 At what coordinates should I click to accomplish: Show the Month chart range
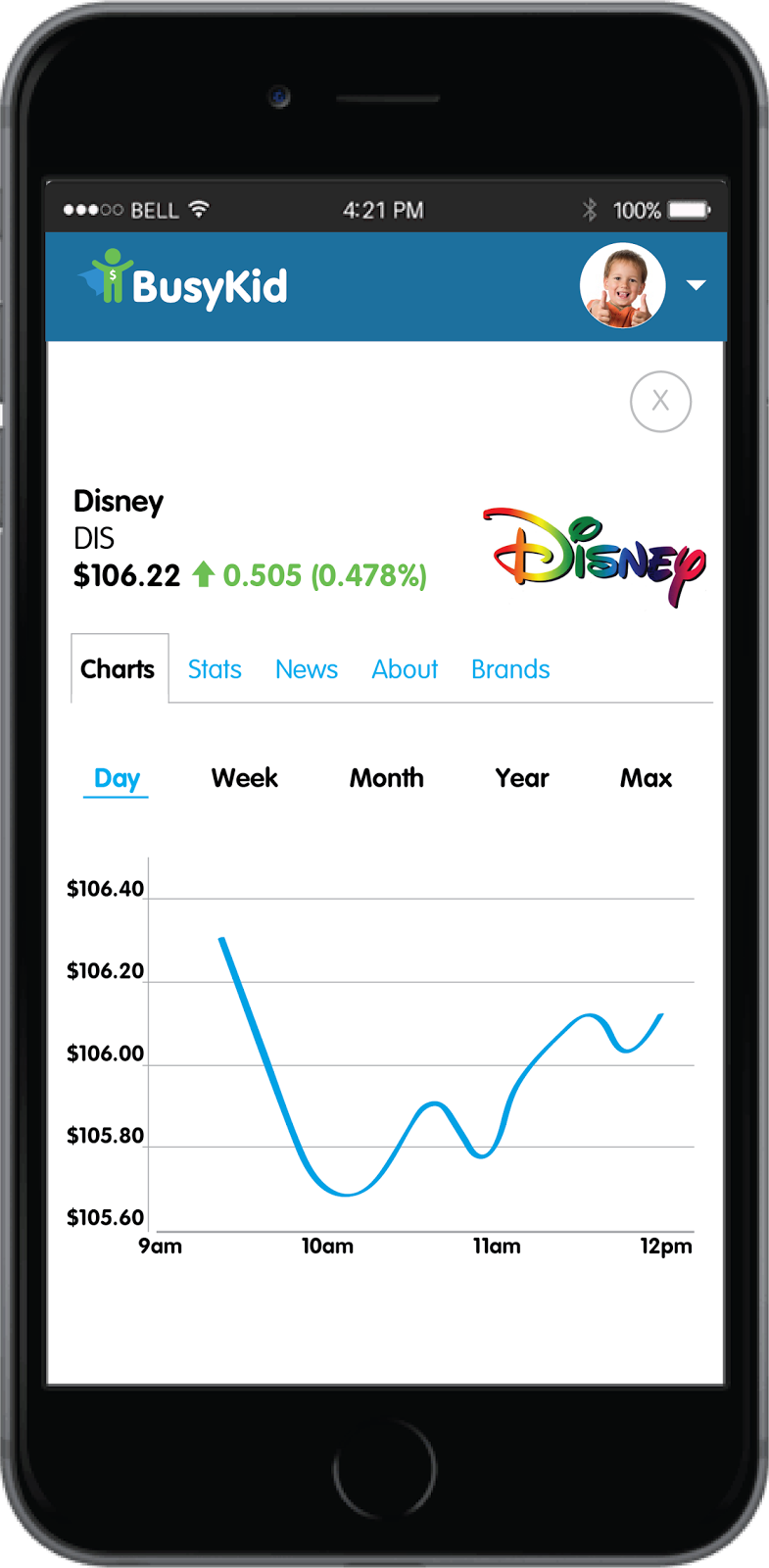[387, 778]
